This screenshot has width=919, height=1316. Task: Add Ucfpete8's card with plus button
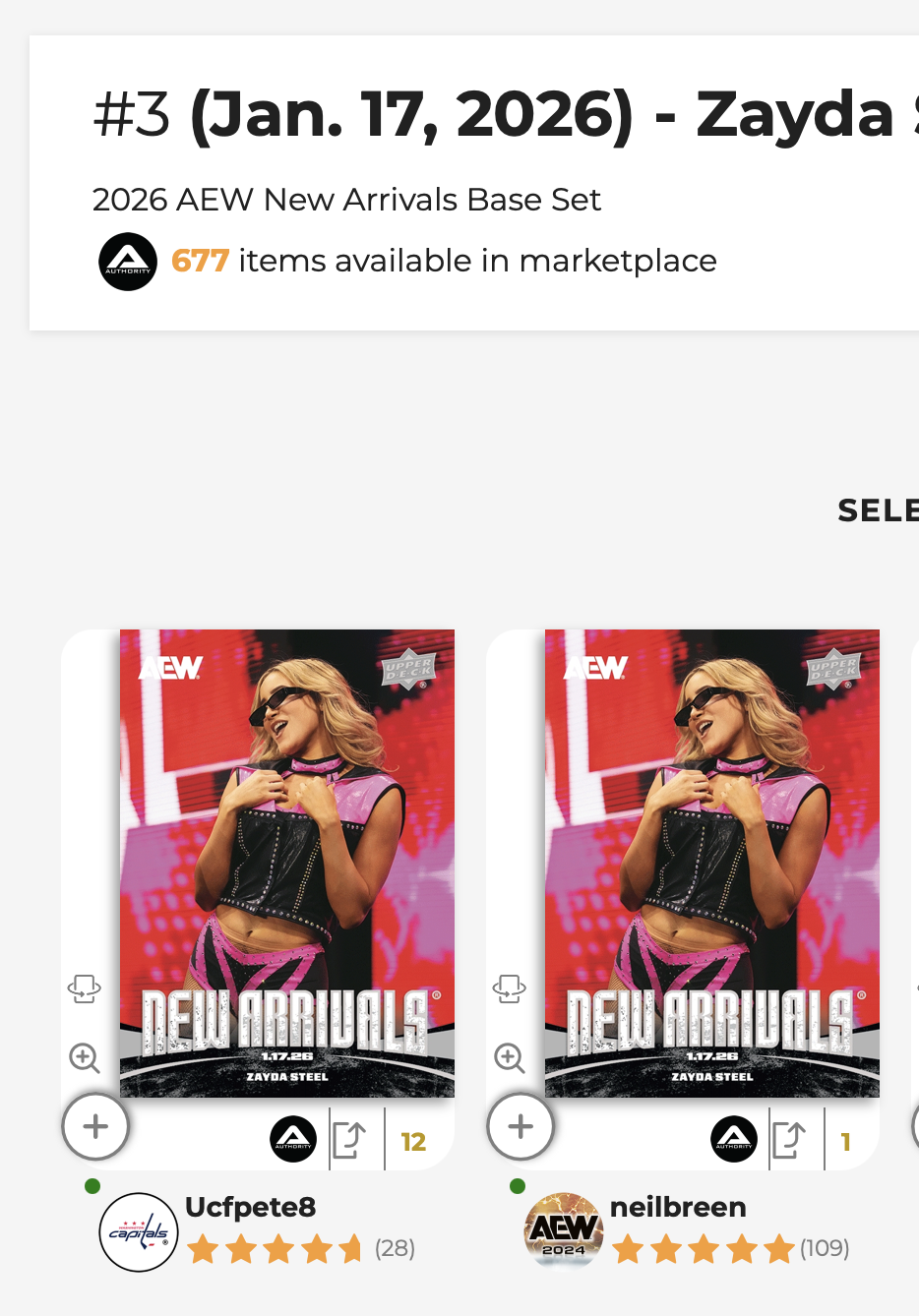point(95,1126)
